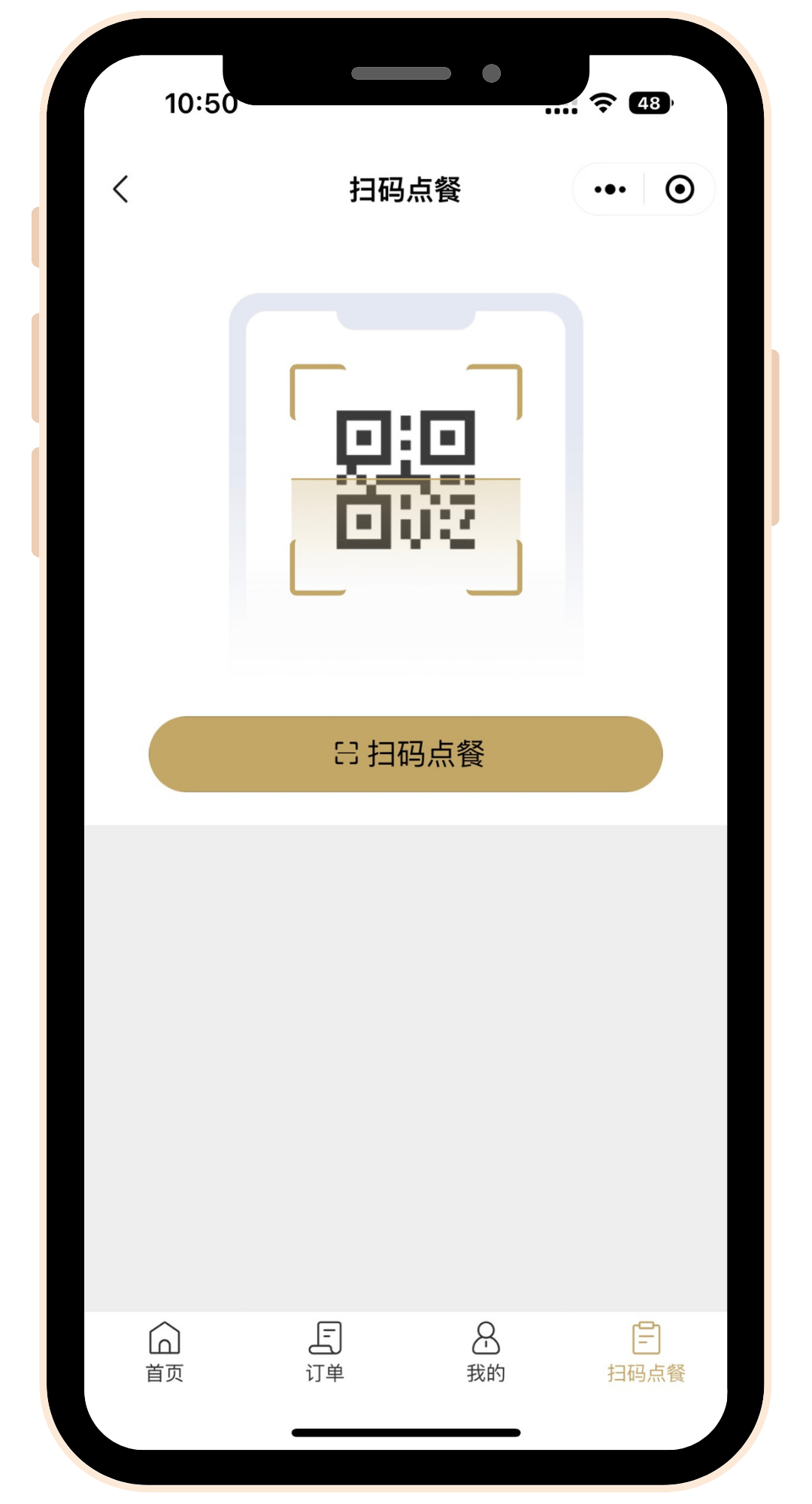The height and width of the screenshot is (1504, 812).
Task: Go back using the top-left arrow
Action: click(x=121, y=190)
